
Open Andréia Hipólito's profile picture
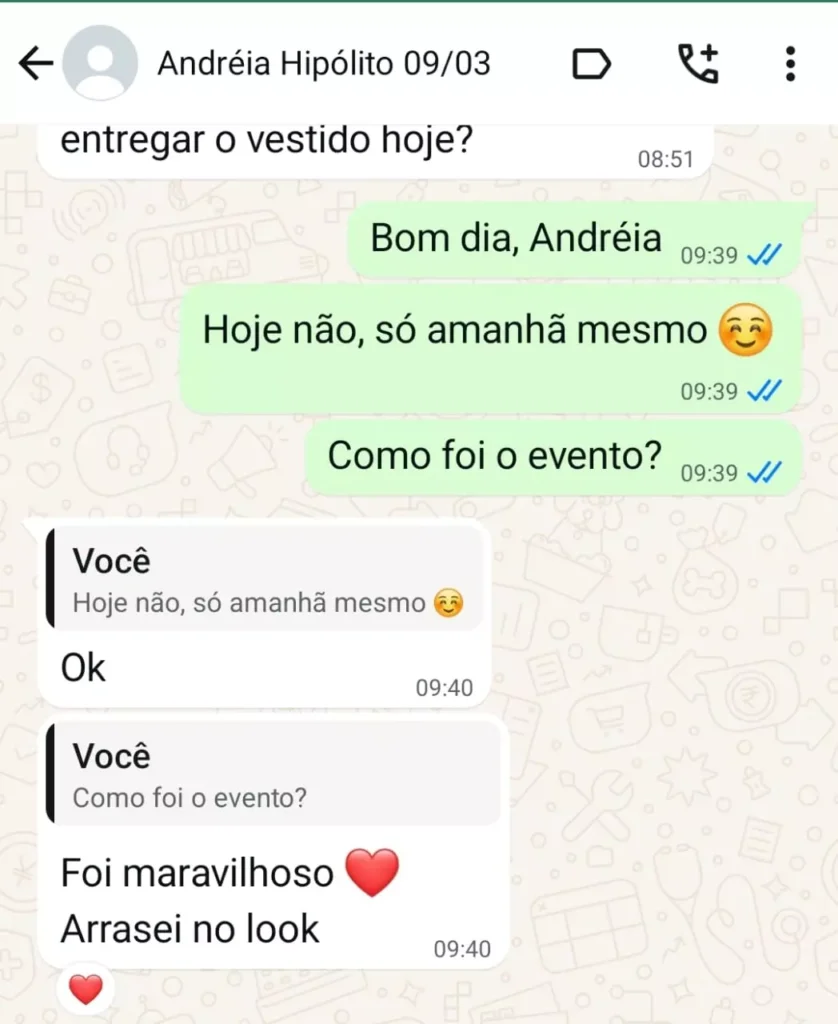100,64
